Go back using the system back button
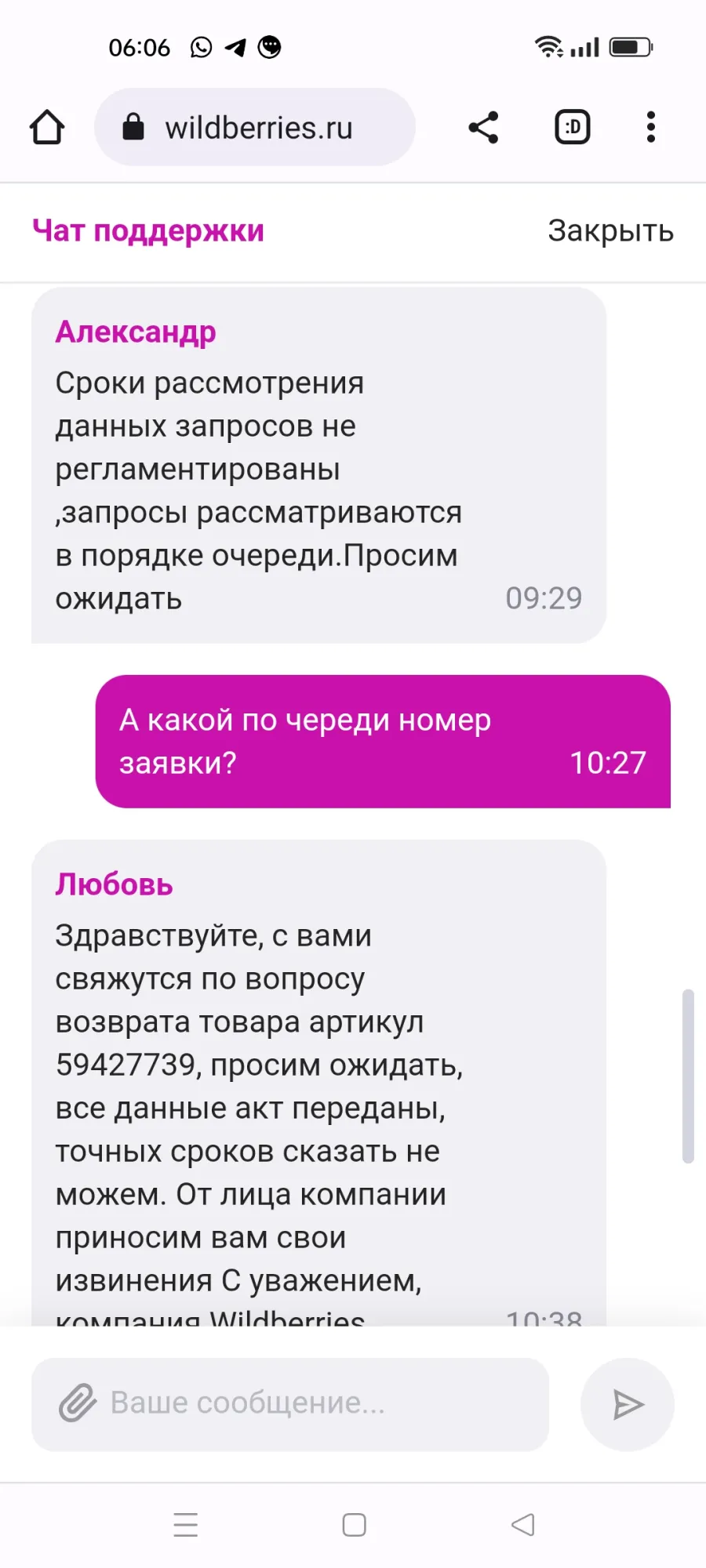The image size is (706, 1568). pyautogui.click(x=522, y=1525)
